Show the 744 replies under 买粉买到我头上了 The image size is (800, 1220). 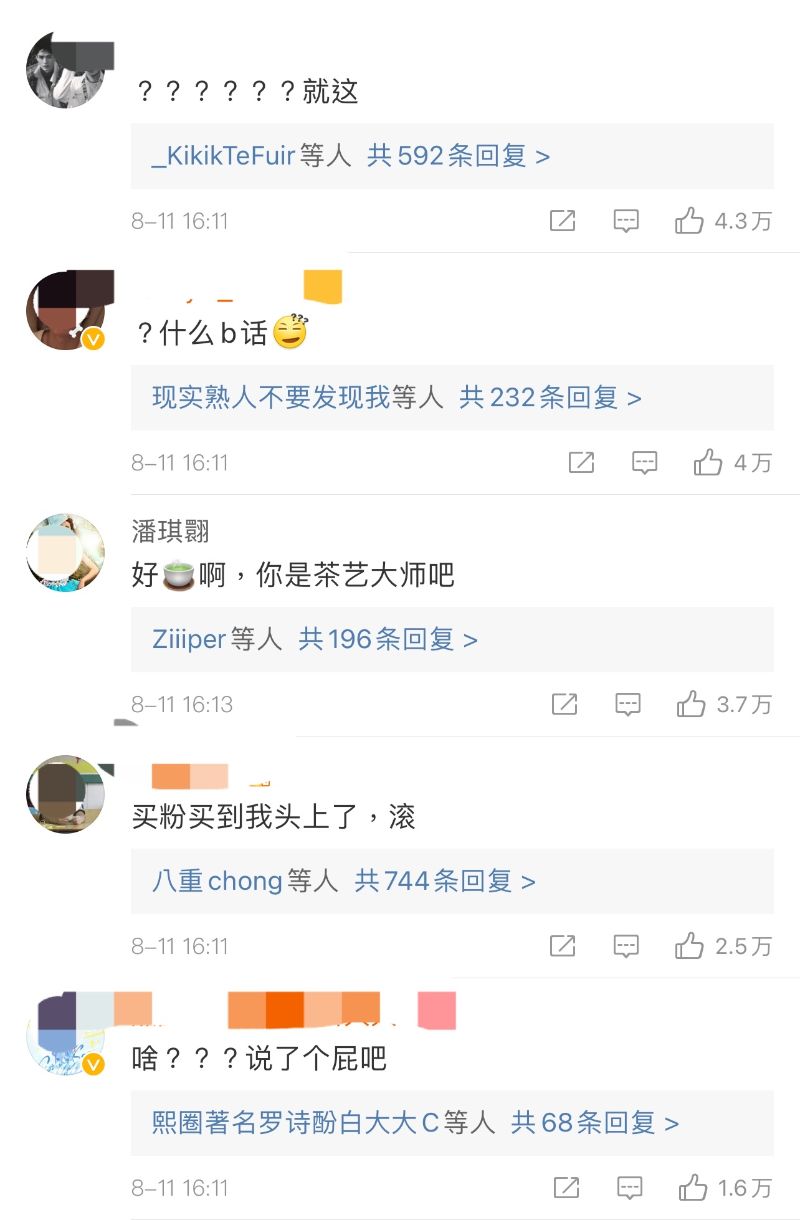tap(445, 881)
